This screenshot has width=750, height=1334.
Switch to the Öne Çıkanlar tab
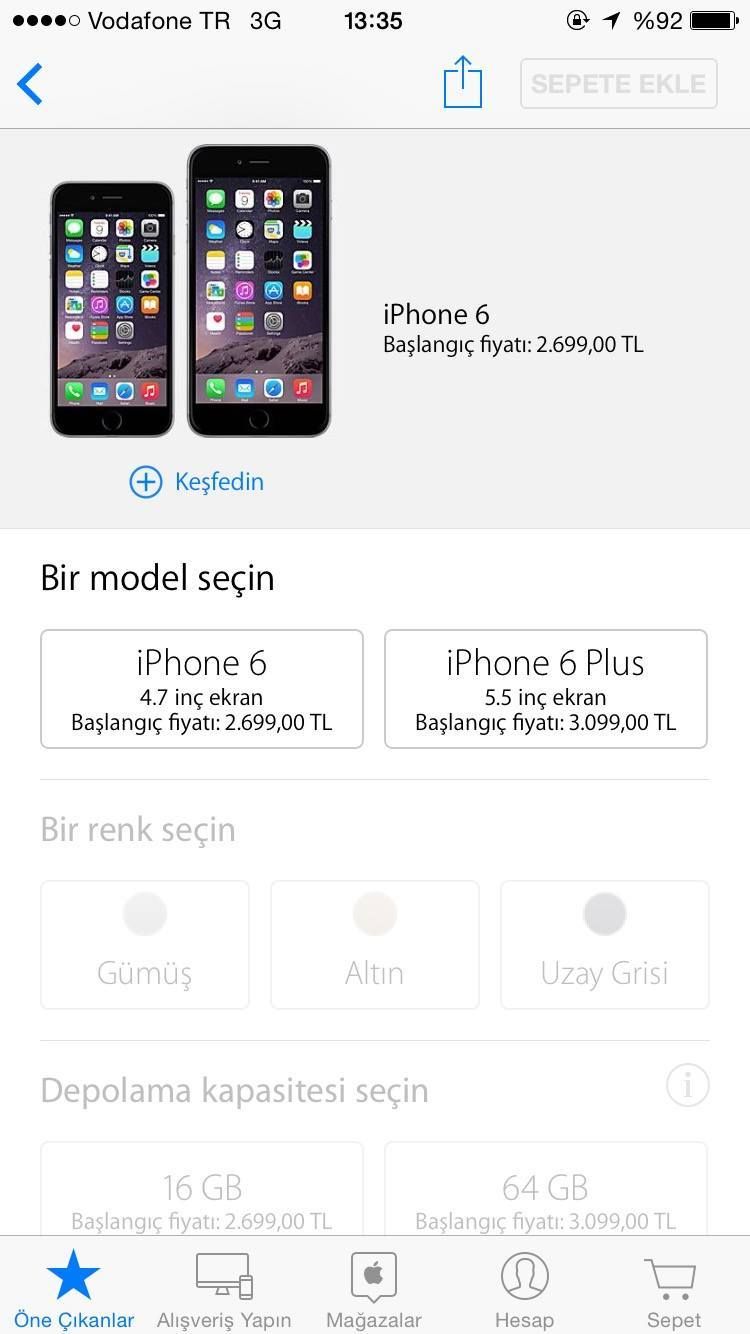(74, 1290)
